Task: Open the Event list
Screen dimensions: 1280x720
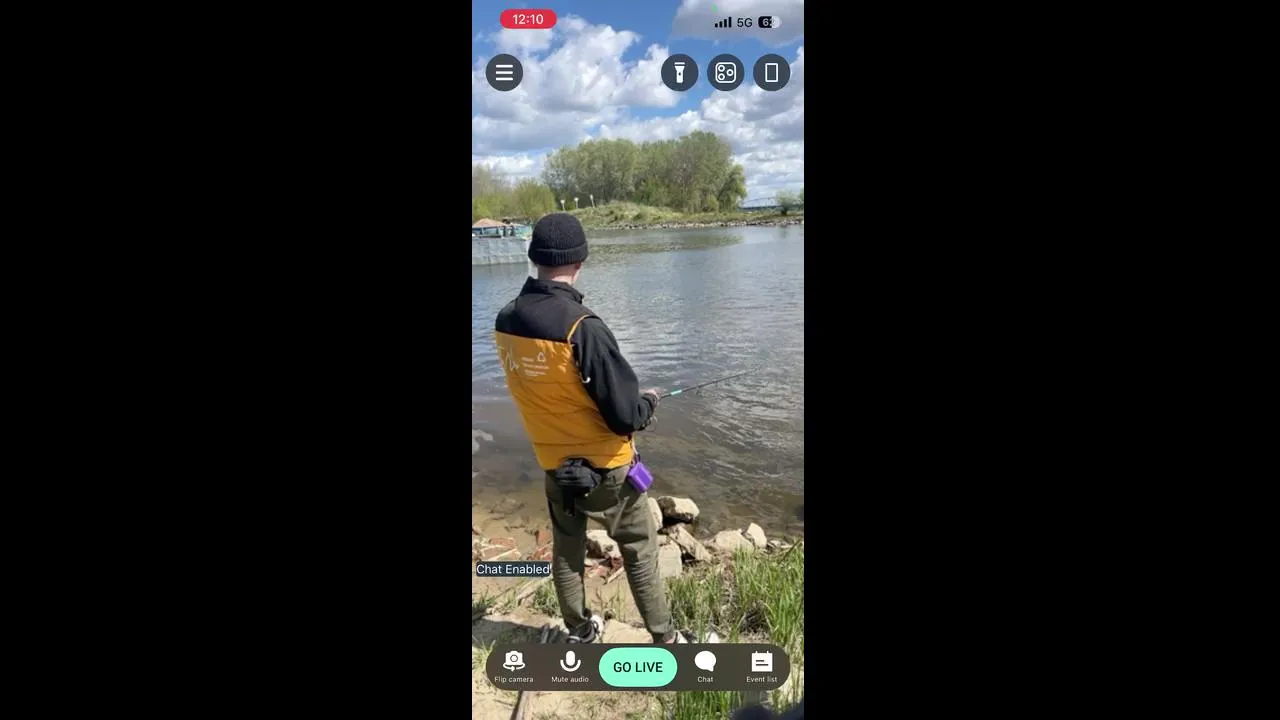Action: (761, 666)
